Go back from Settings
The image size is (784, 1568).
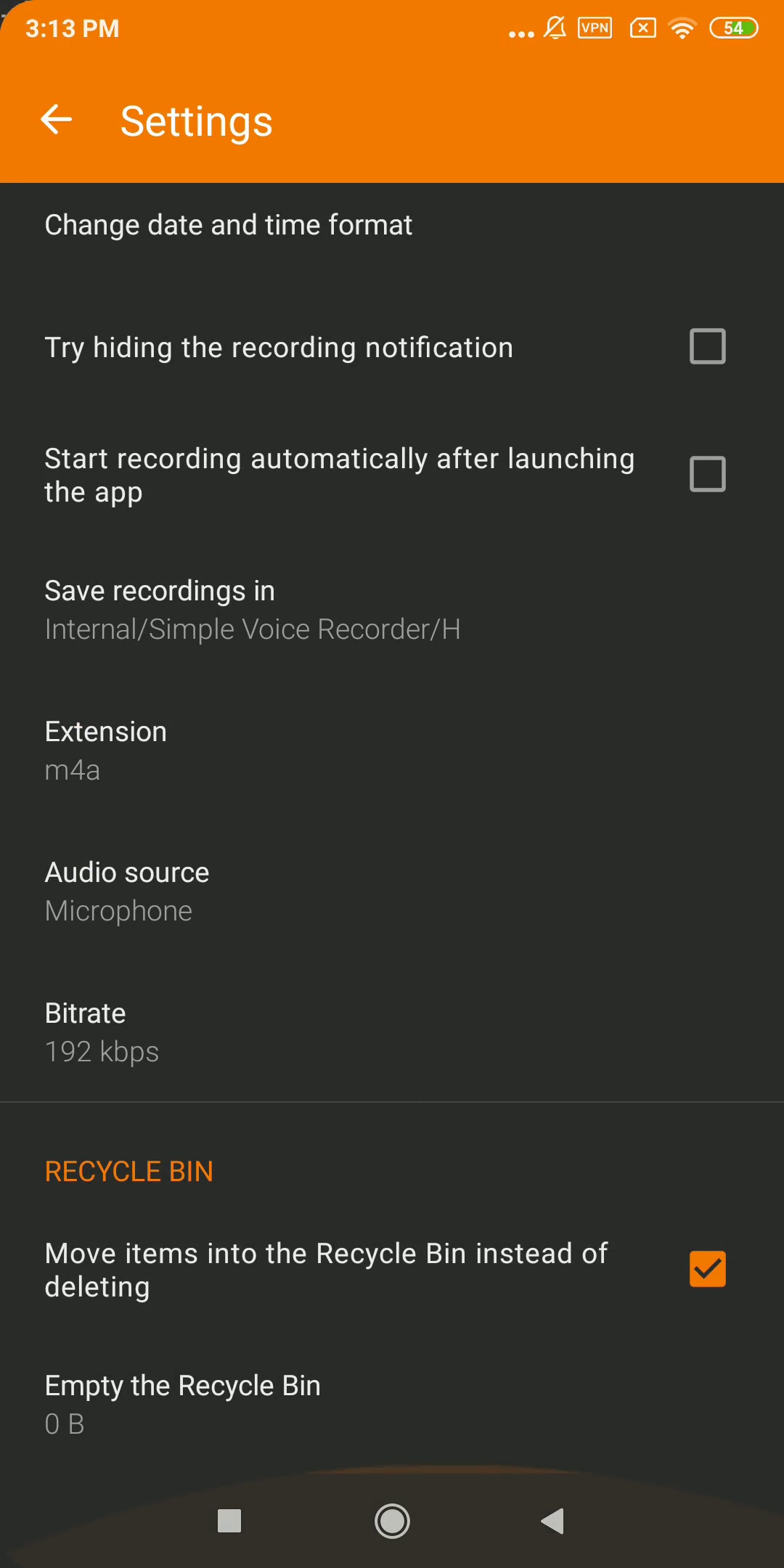click(57, 120)
